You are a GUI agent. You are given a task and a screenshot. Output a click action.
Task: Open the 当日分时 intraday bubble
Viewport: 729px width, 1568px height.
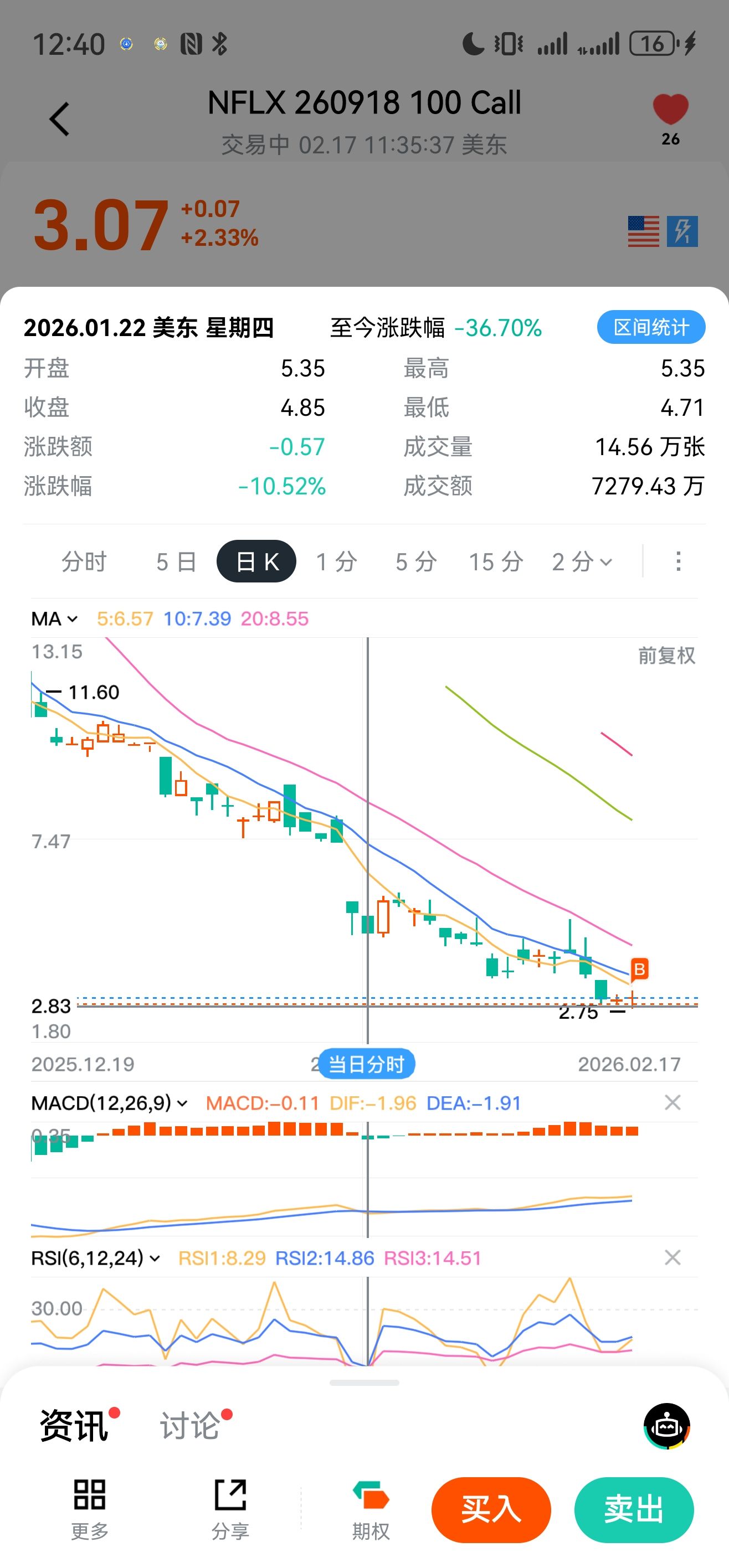(366, 1064)
